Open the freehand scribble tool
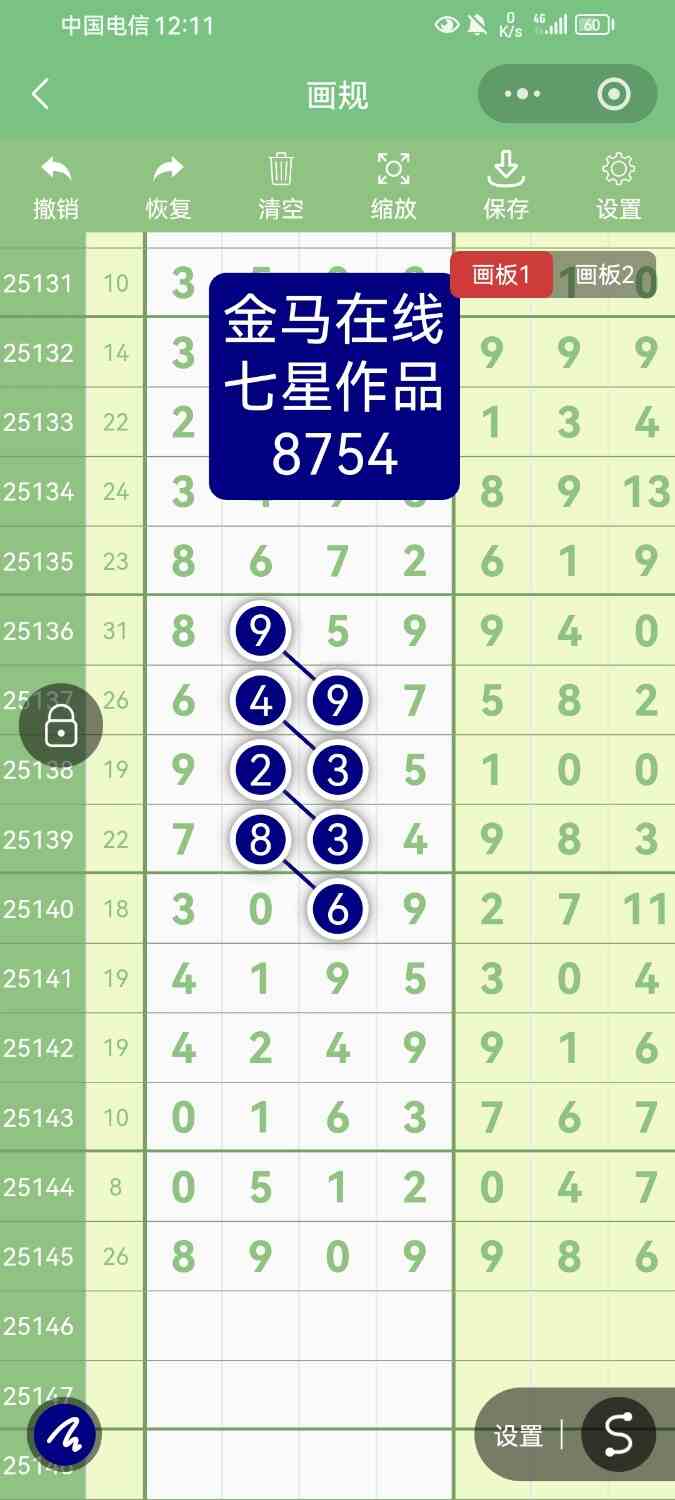This screenshot has width=675, height=1500. [x=64, y=1435]
